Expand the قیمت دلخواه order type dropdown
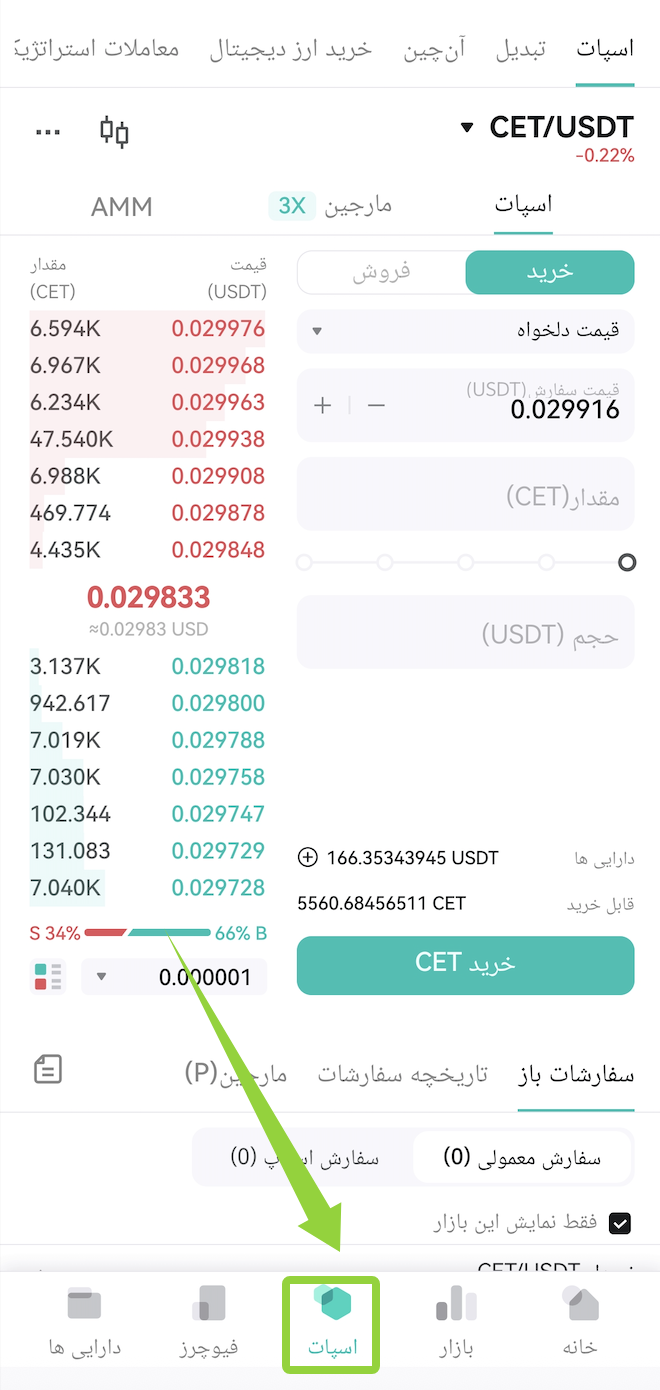 click(x=466, y=331)
